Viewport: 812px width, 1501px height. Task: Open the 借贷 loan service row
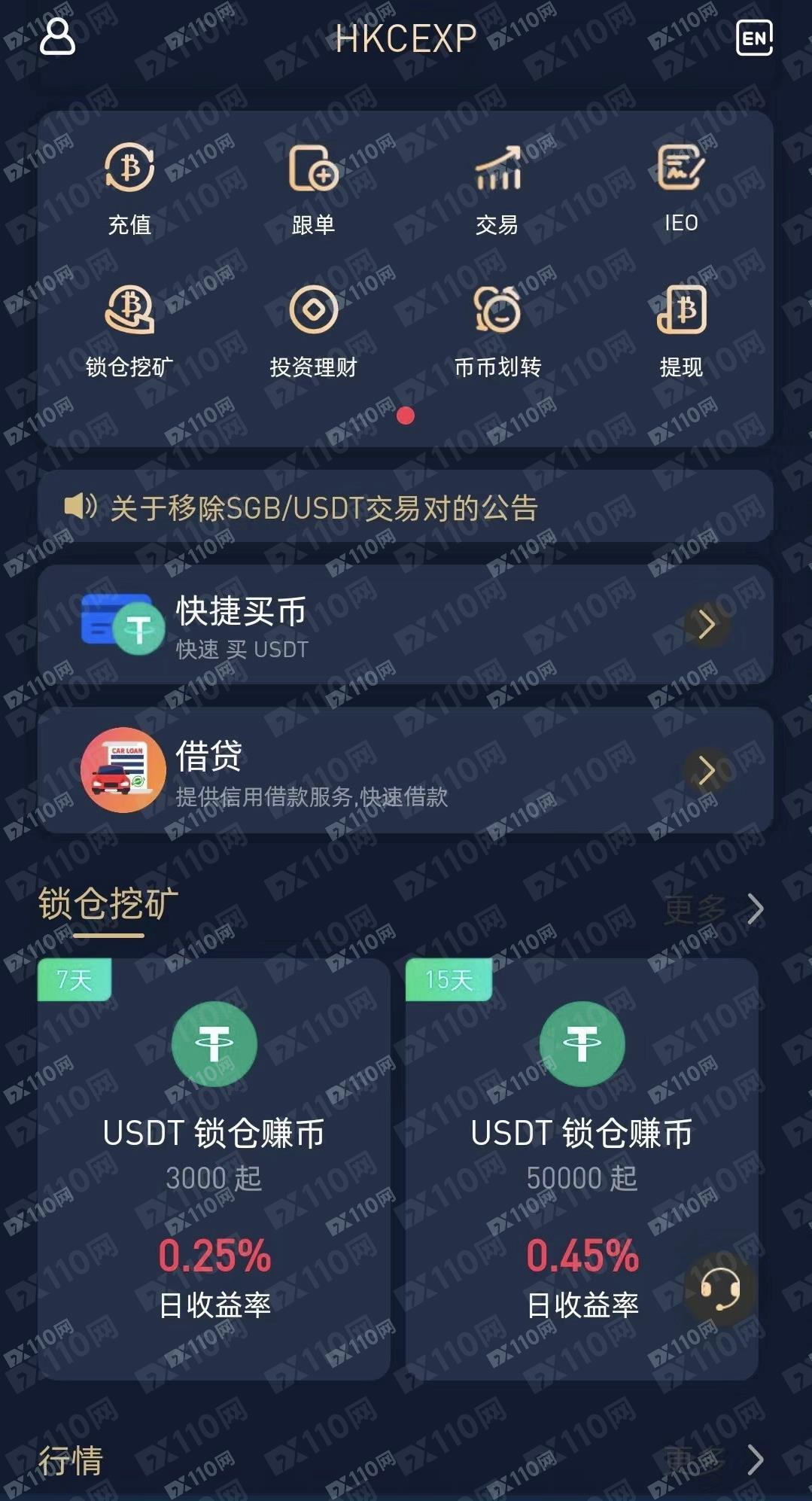pos(405,771)
